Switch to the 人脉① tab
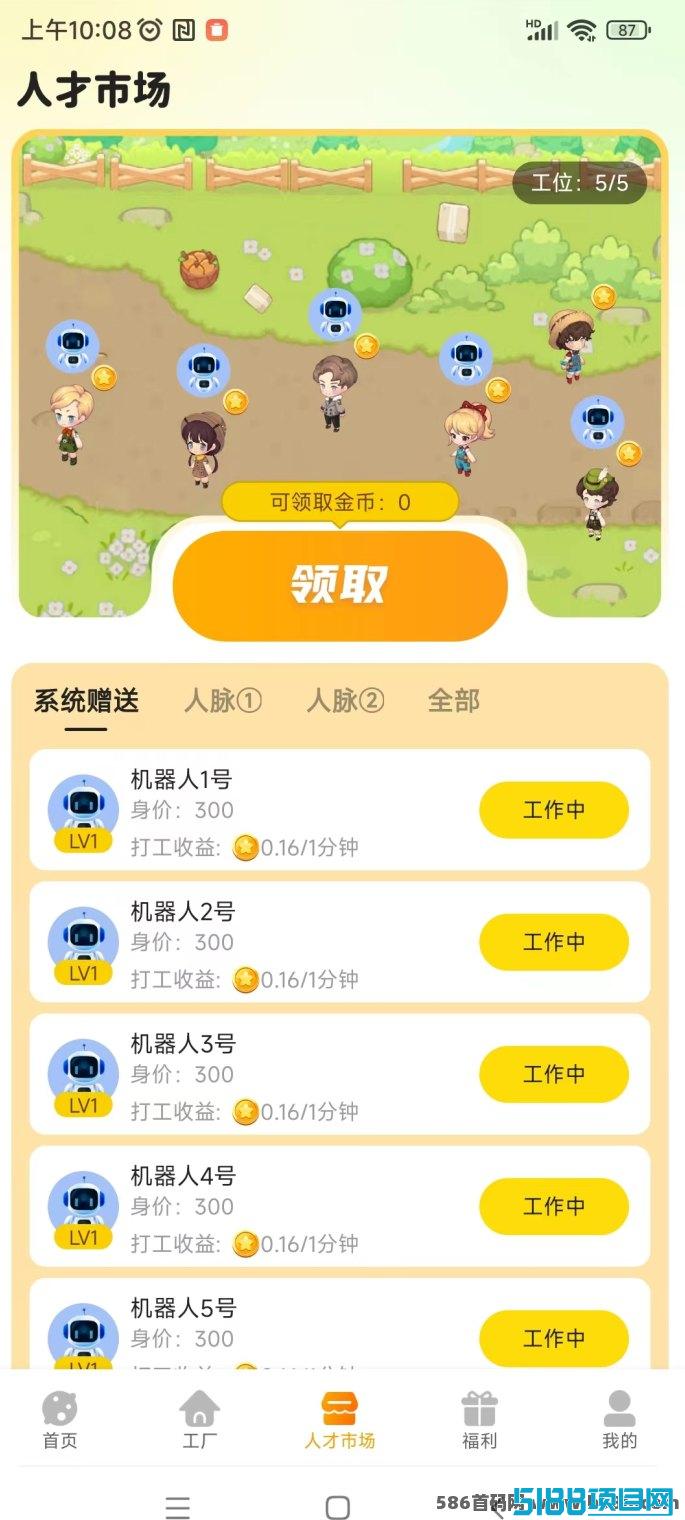This screenshot has height=1520, width=685. [222, 701]
